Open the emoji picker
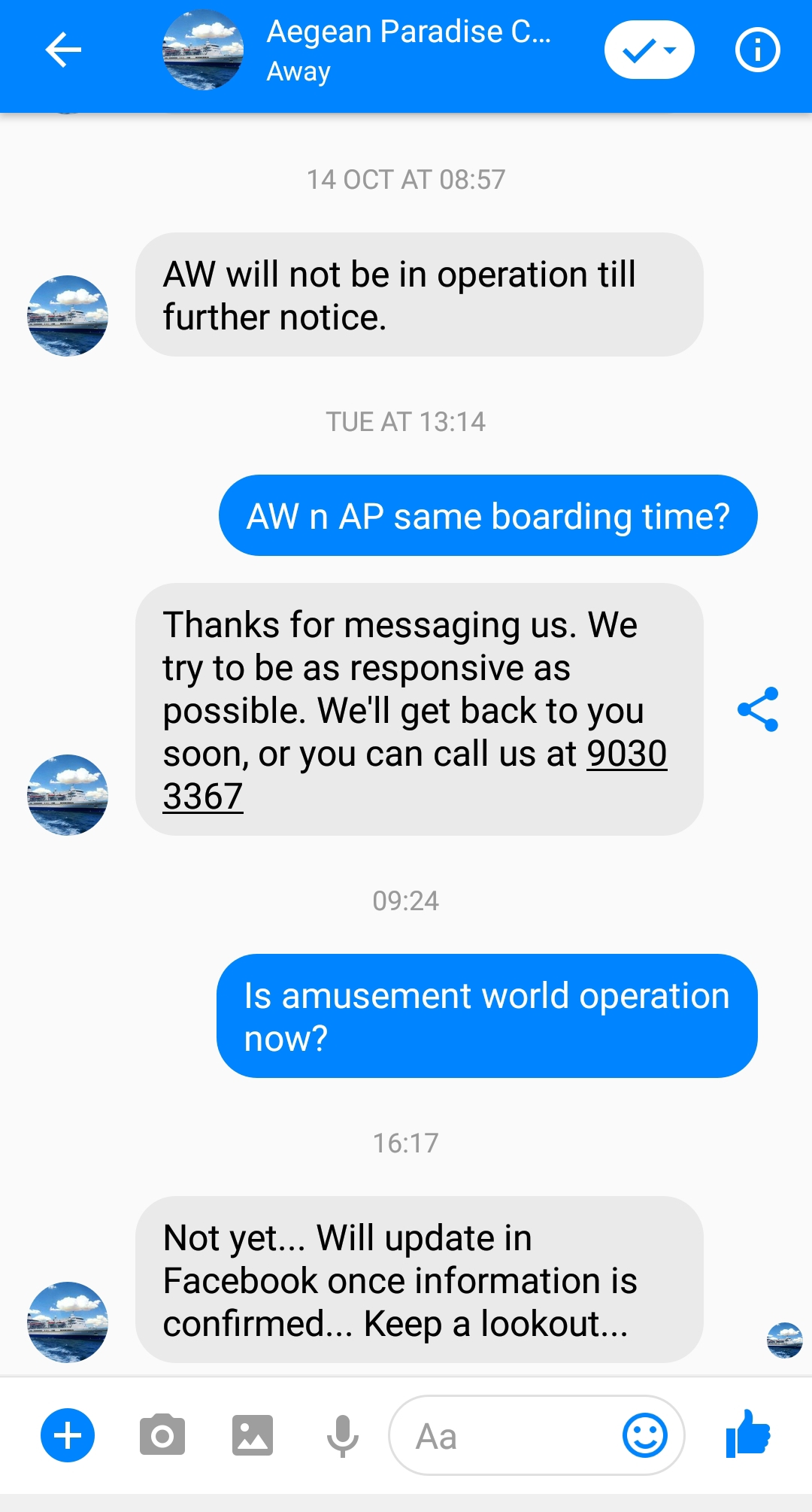Screen dimensions: 812x1512 coord(644,1435)
